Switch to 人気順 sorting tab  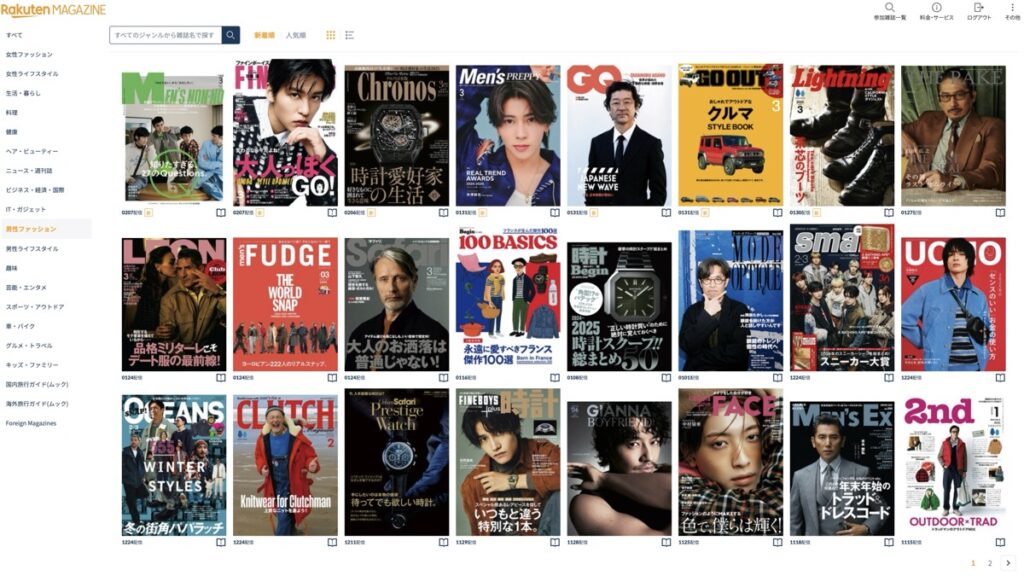click(x=296, y=35)
